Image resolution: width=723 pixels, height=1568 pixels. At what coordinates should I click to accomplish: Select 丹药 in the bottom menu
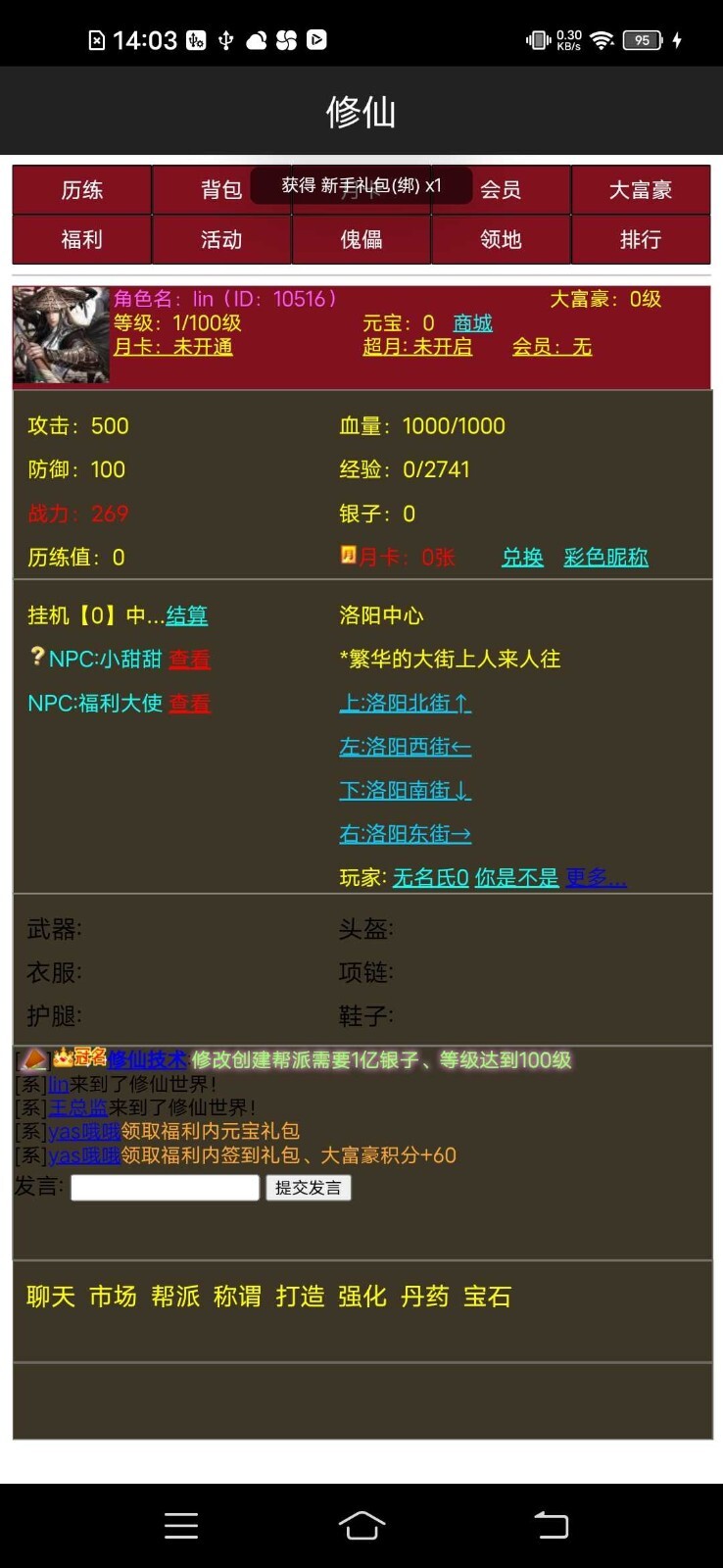[424, 1296]
